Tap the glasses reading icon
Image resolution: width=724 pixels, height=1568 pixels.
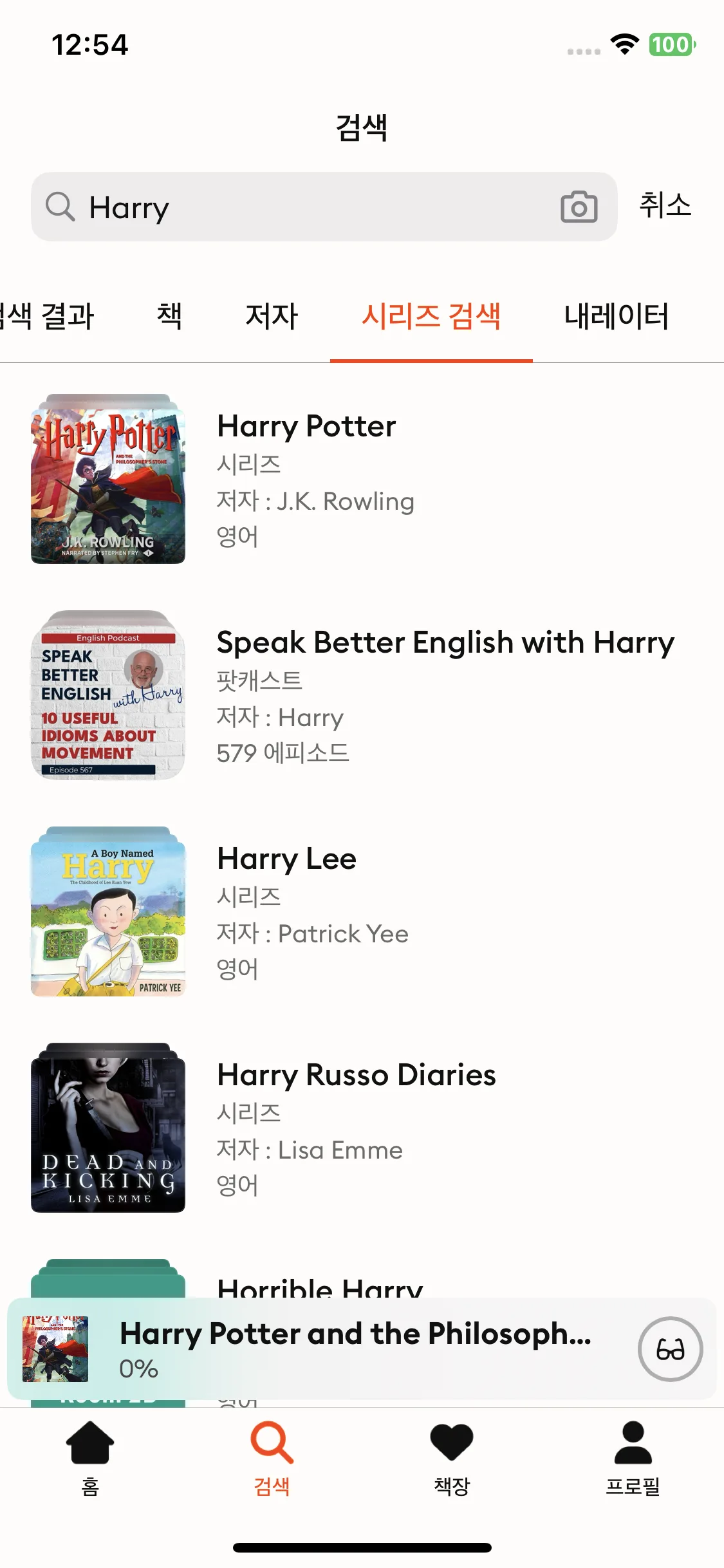(x=670, y=1349)
